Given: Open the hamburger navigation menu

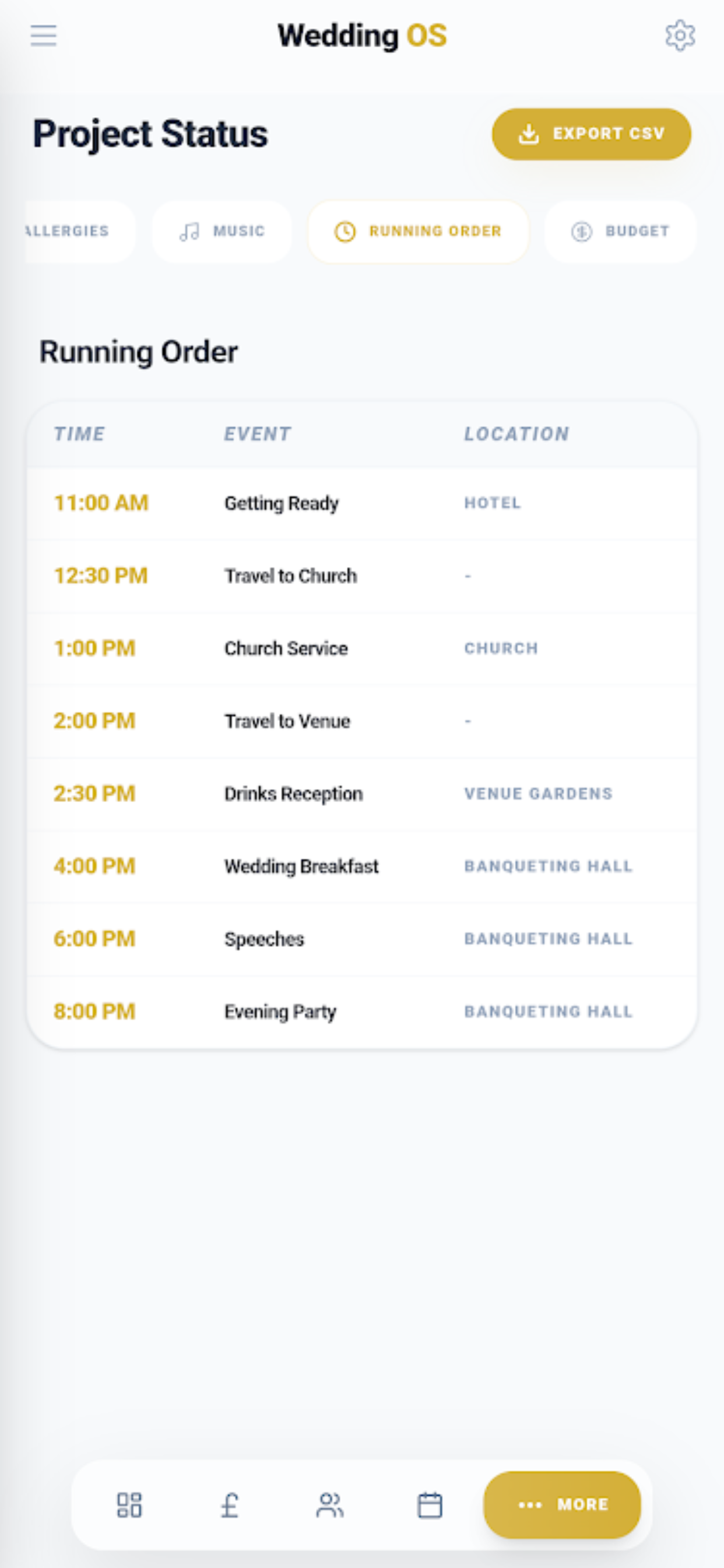Looking at the screenshot, I should [x=43, y=37].
